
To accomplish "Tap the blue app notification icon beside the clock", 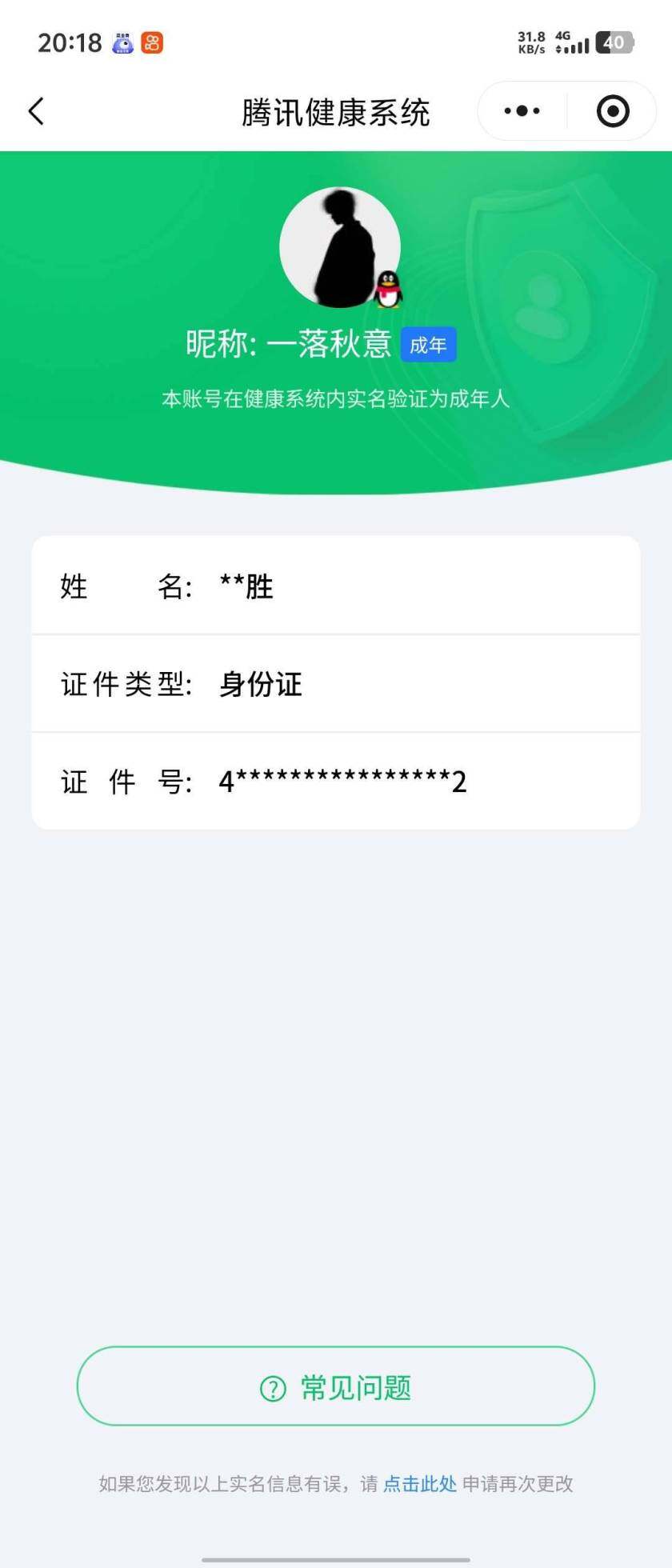I will 122,43.
